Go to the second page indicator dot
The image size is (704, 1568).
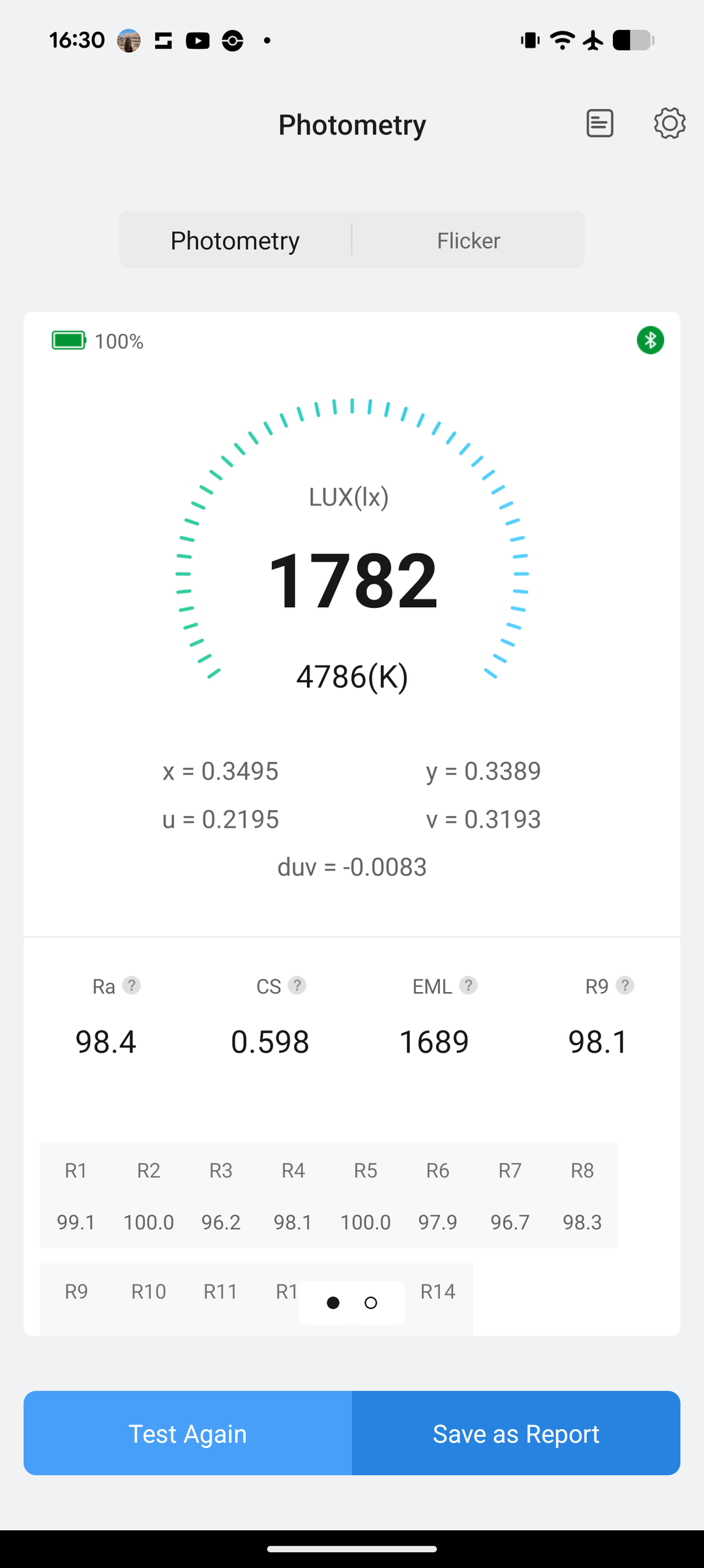pyautogui.click(x=371, y=1303)
